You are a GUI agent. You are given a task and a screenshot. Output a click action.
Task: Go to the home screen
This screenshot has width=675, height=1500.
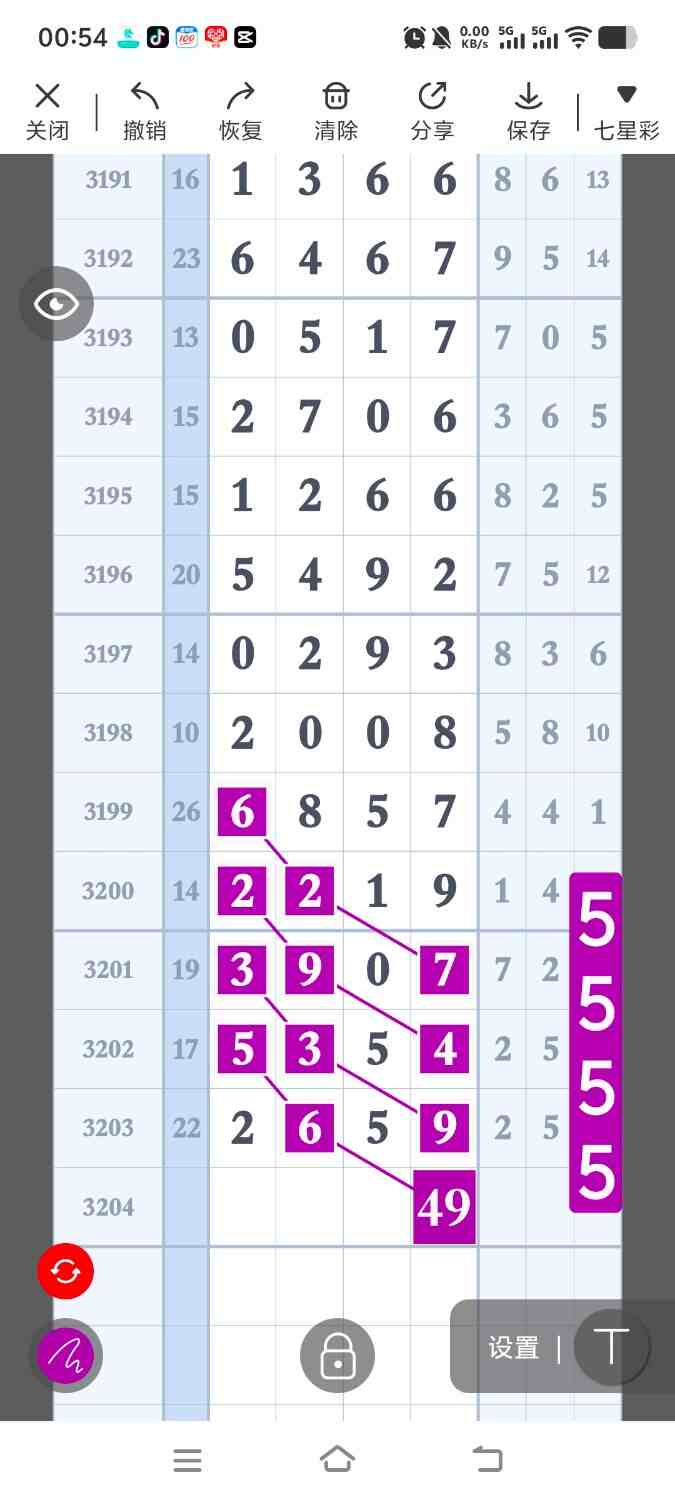coord(337,1460)
